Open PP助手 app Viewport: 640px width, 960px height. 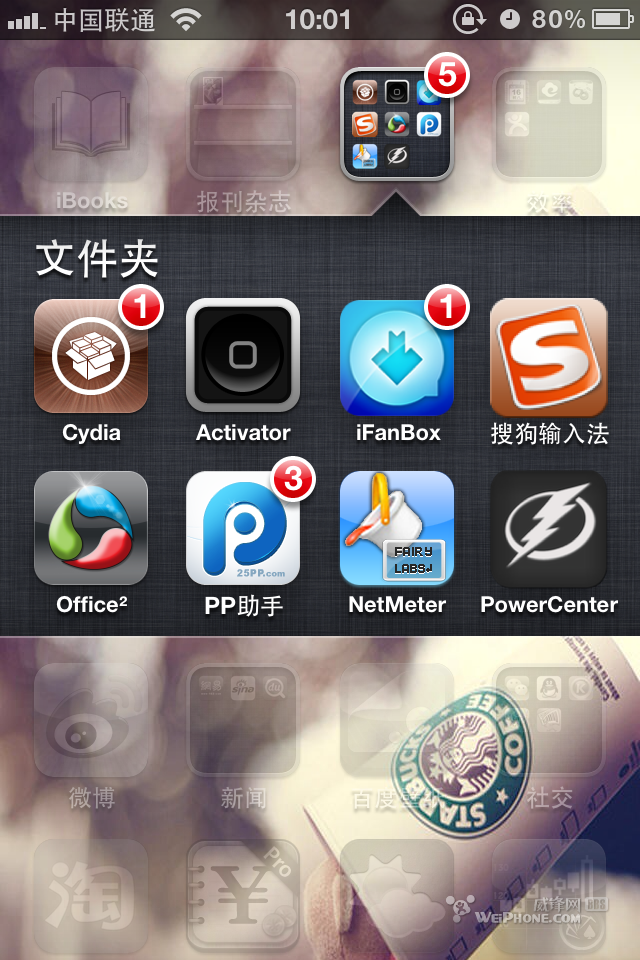(243, 528)
